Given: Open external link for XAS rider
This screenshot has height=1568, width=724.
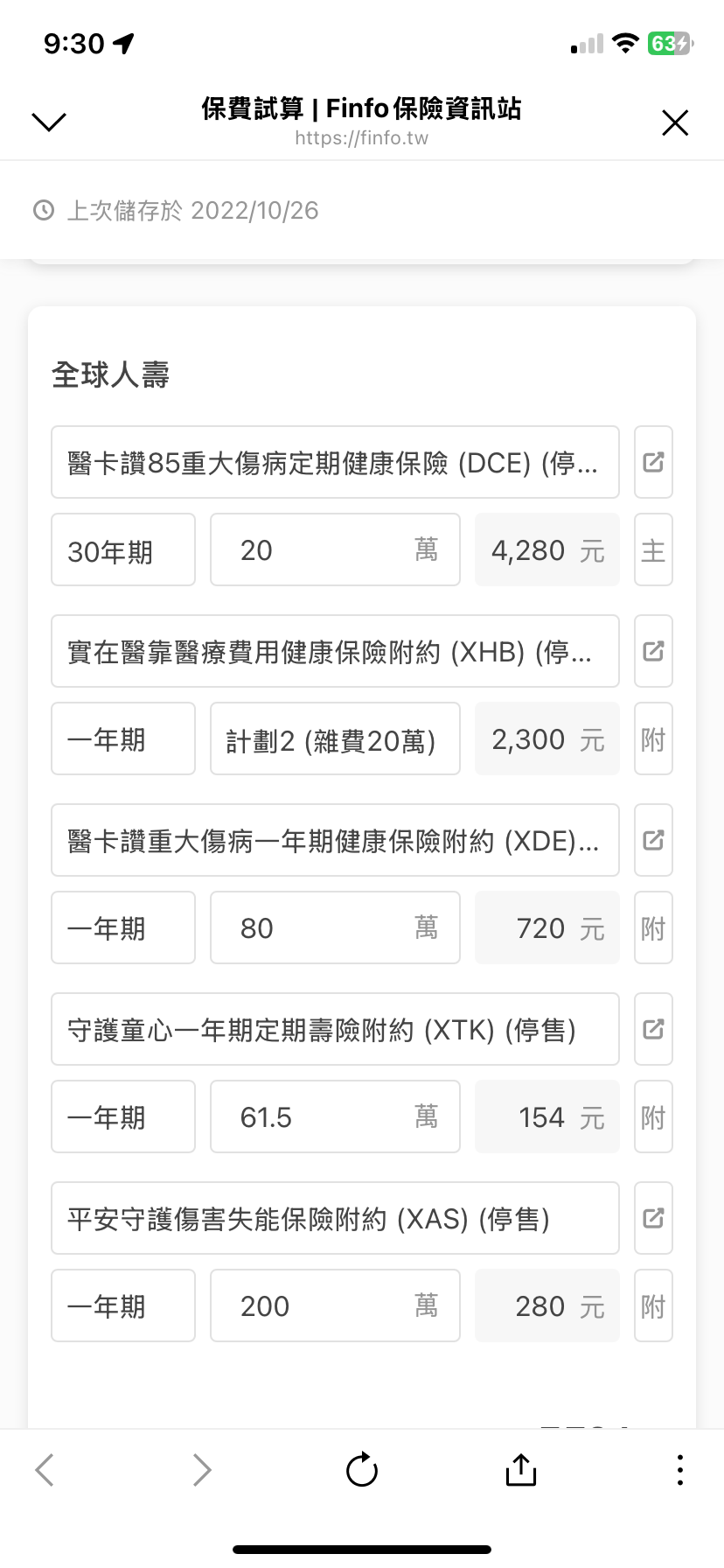Looking at the screenshot, I should pos(653,1218).
